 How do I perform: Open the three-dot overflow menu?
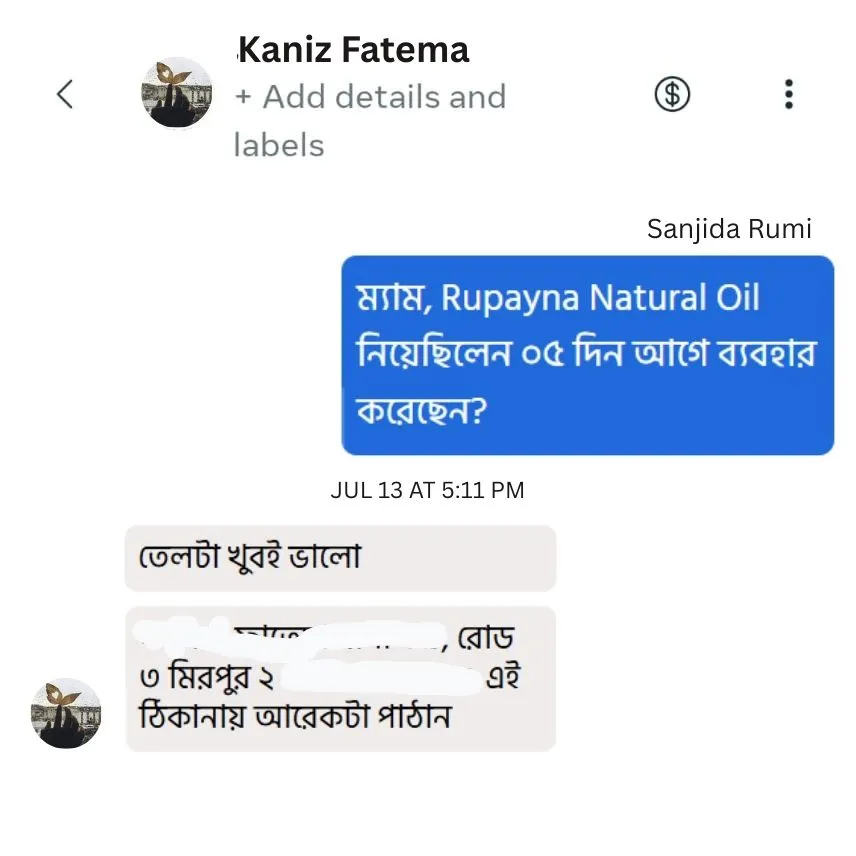point(789,94)
